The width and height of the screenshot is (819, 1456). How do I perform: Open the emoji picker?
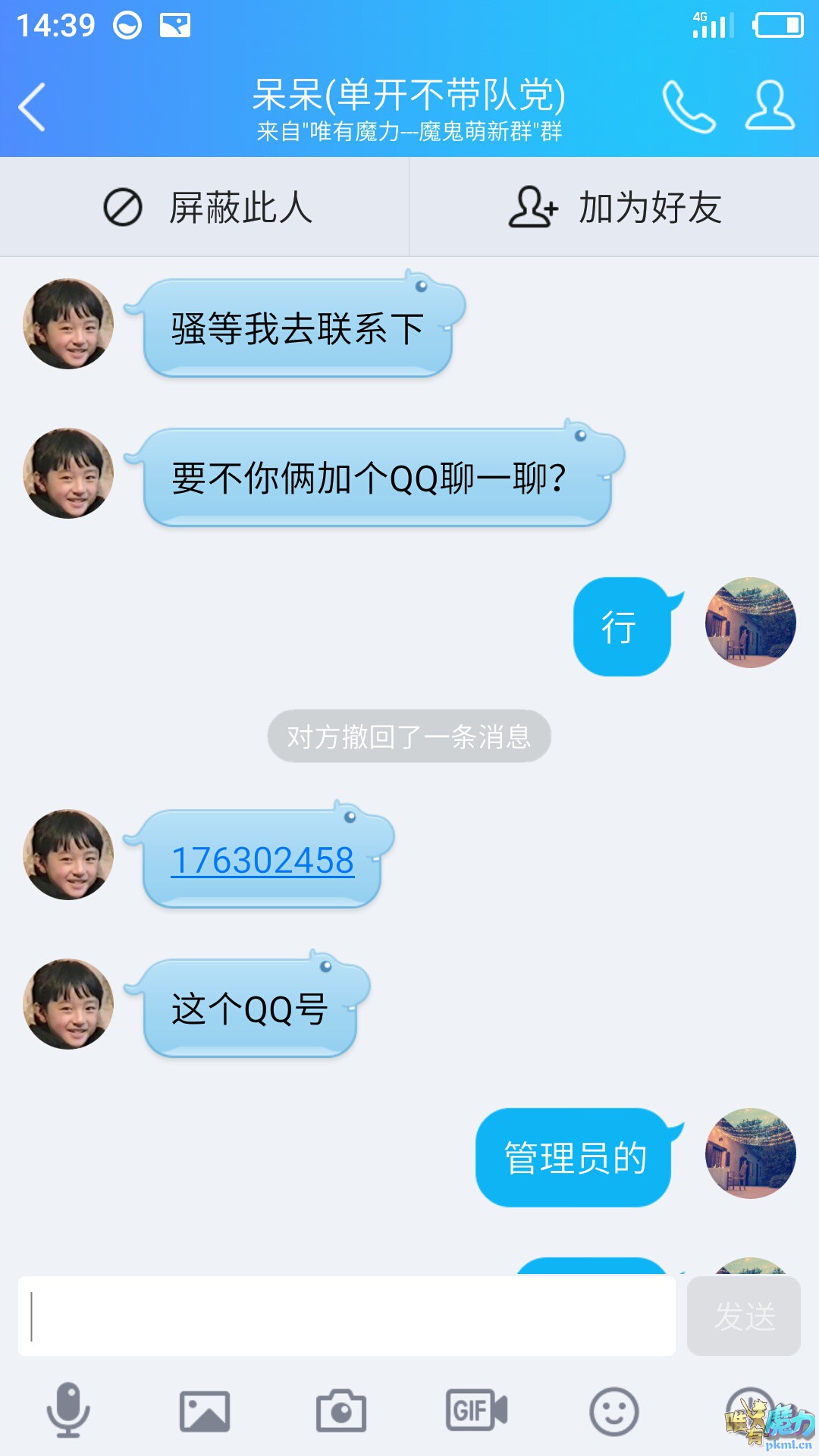pos(613,1410)
